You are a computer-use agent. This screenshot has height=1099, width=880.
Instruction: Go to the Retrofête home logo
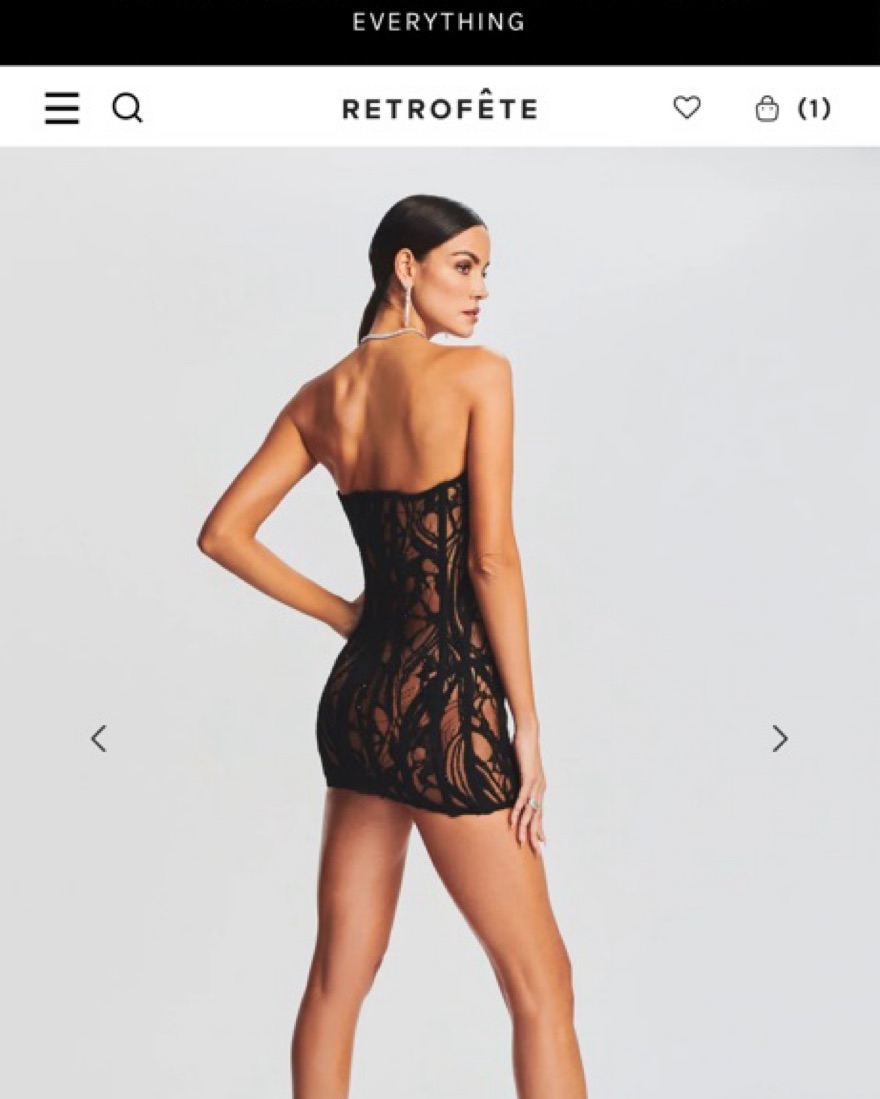[439, 109]
